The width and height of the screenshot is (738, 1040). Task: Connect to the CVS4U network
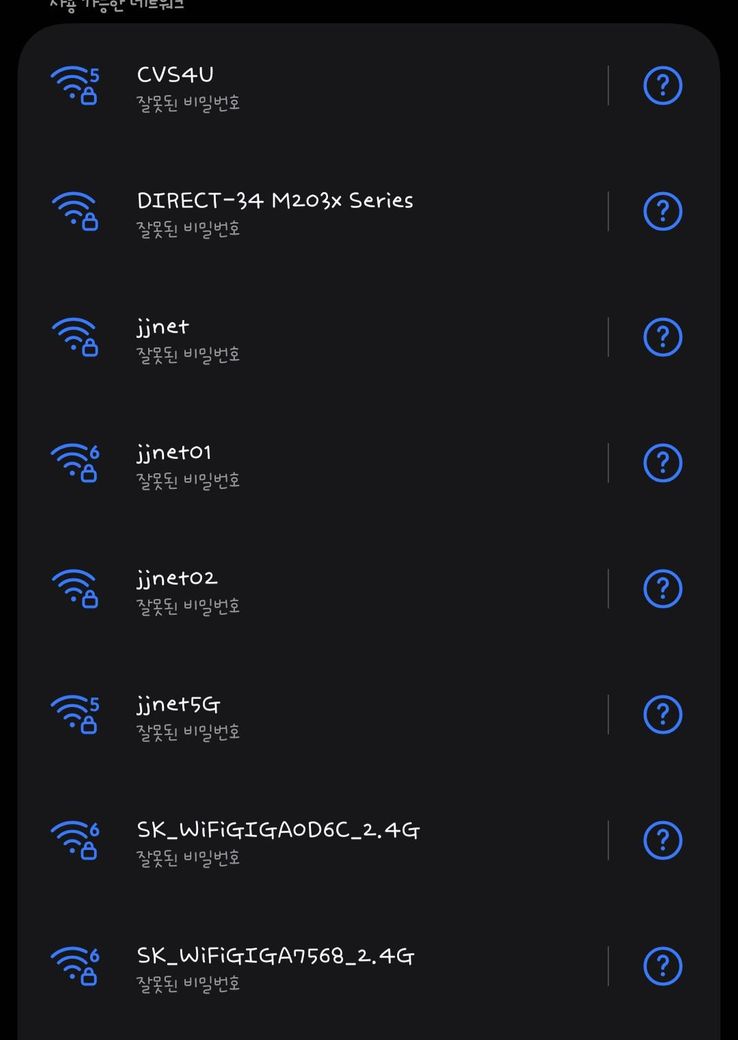click(300, 86)
